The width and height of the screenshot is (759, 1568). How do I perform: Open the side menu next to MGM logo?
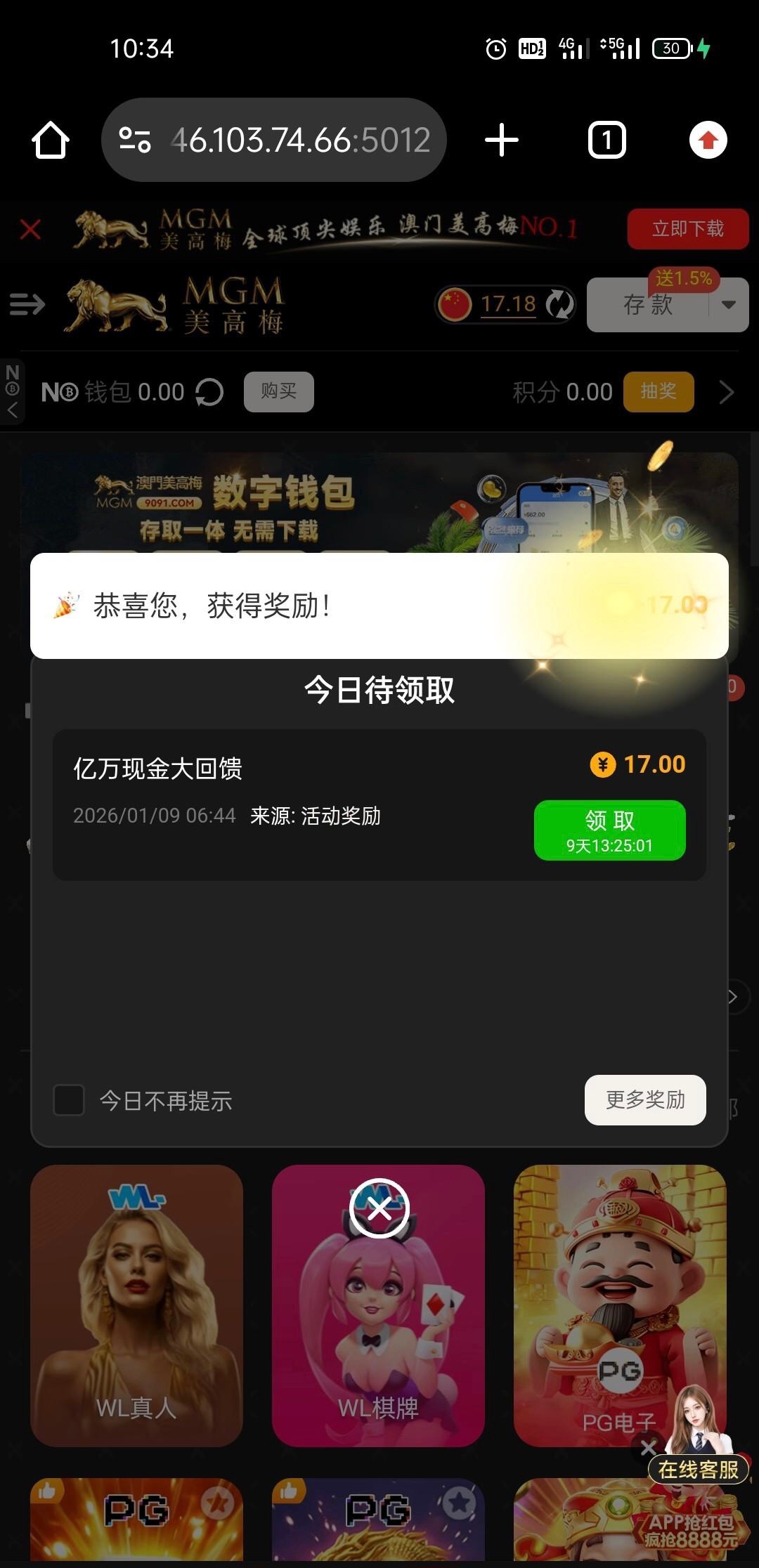tap(27, 304)
